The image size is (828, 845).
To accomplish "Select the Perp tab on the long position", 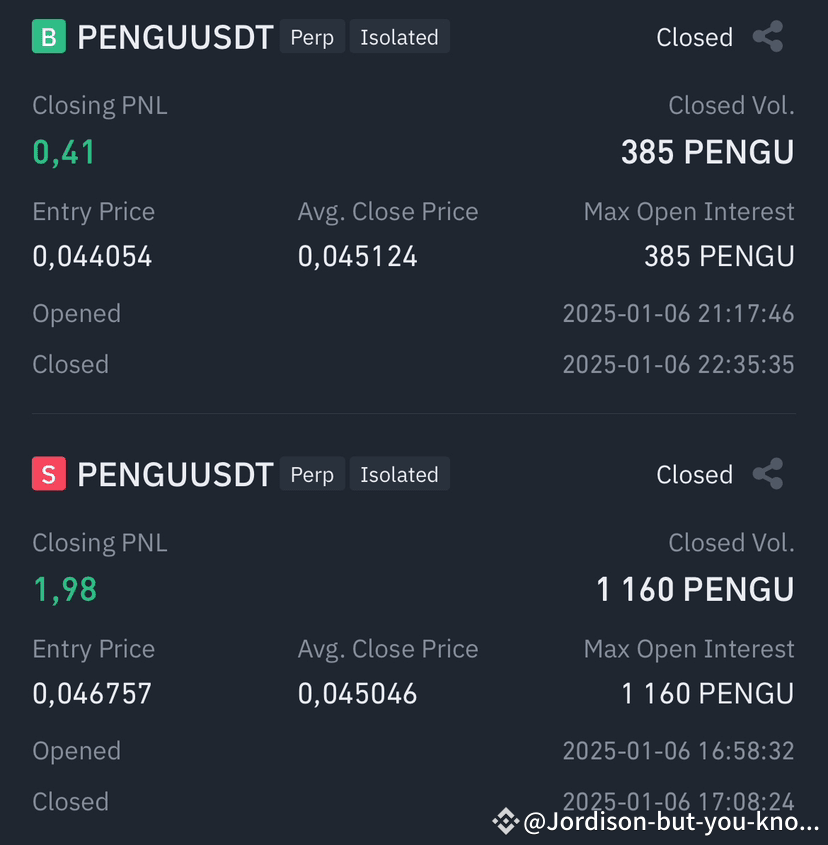I will [x=311, y=37].
